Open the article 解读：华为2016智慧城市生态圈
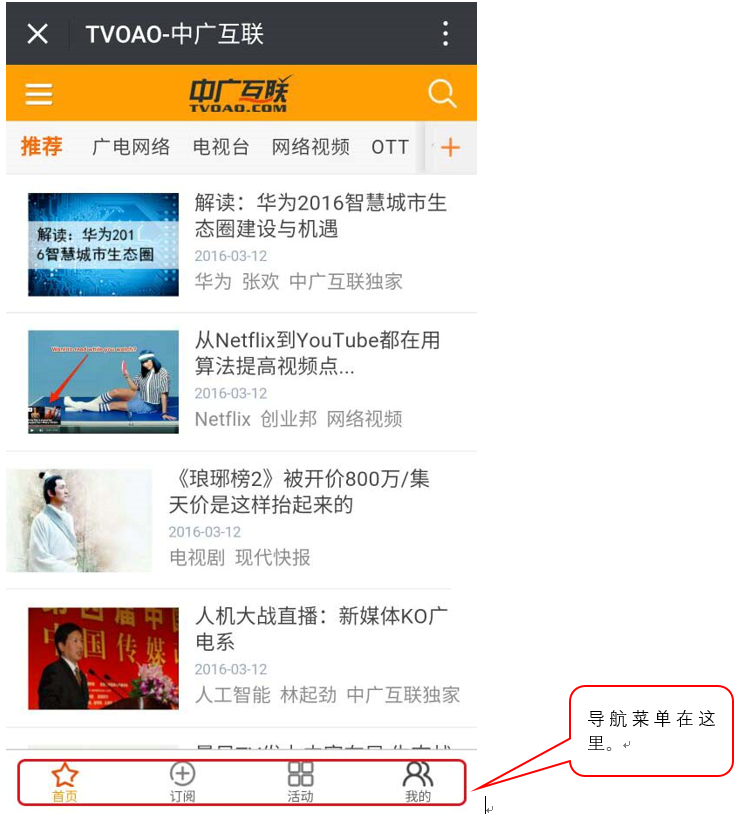 320,216
